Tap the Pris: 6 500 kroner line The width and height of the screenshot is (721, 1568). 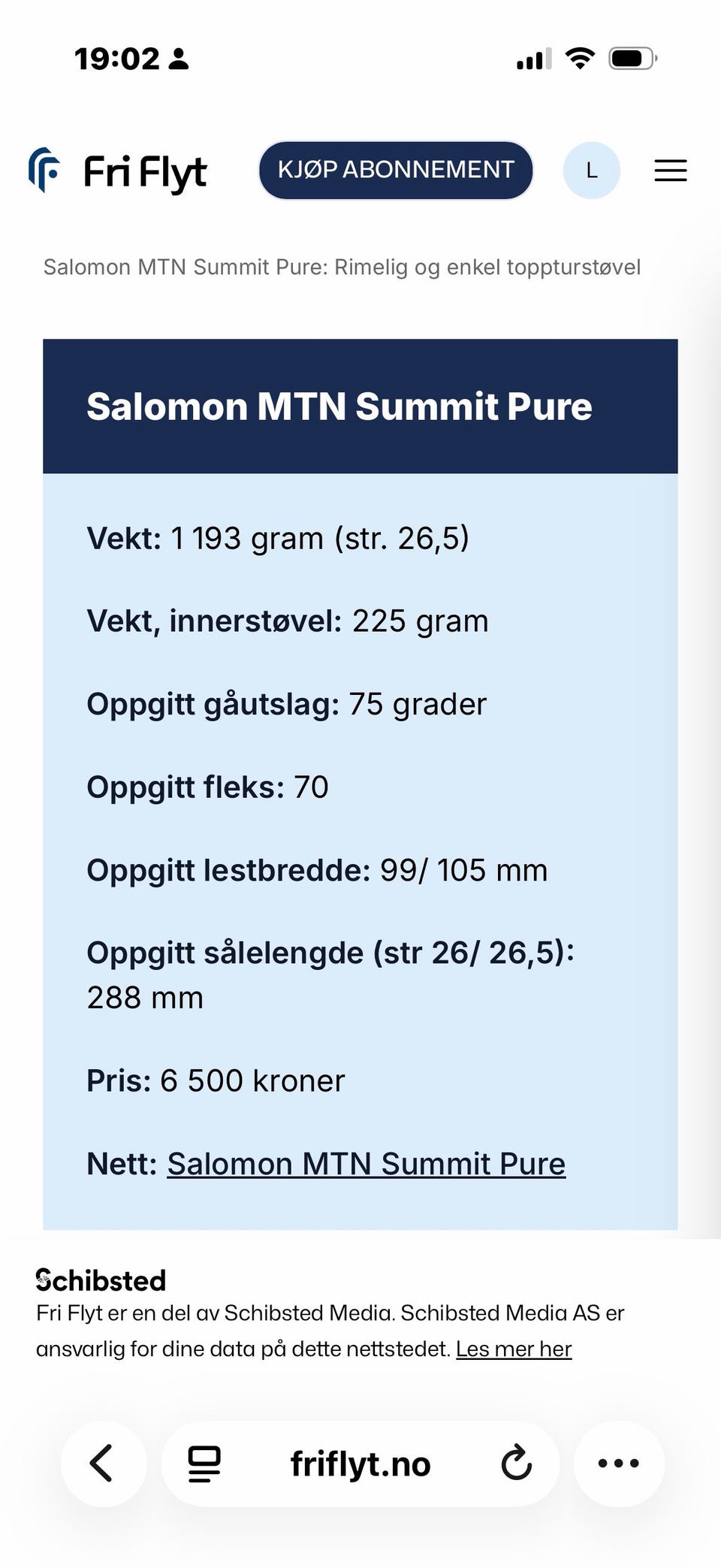[x=216, y=1080]
